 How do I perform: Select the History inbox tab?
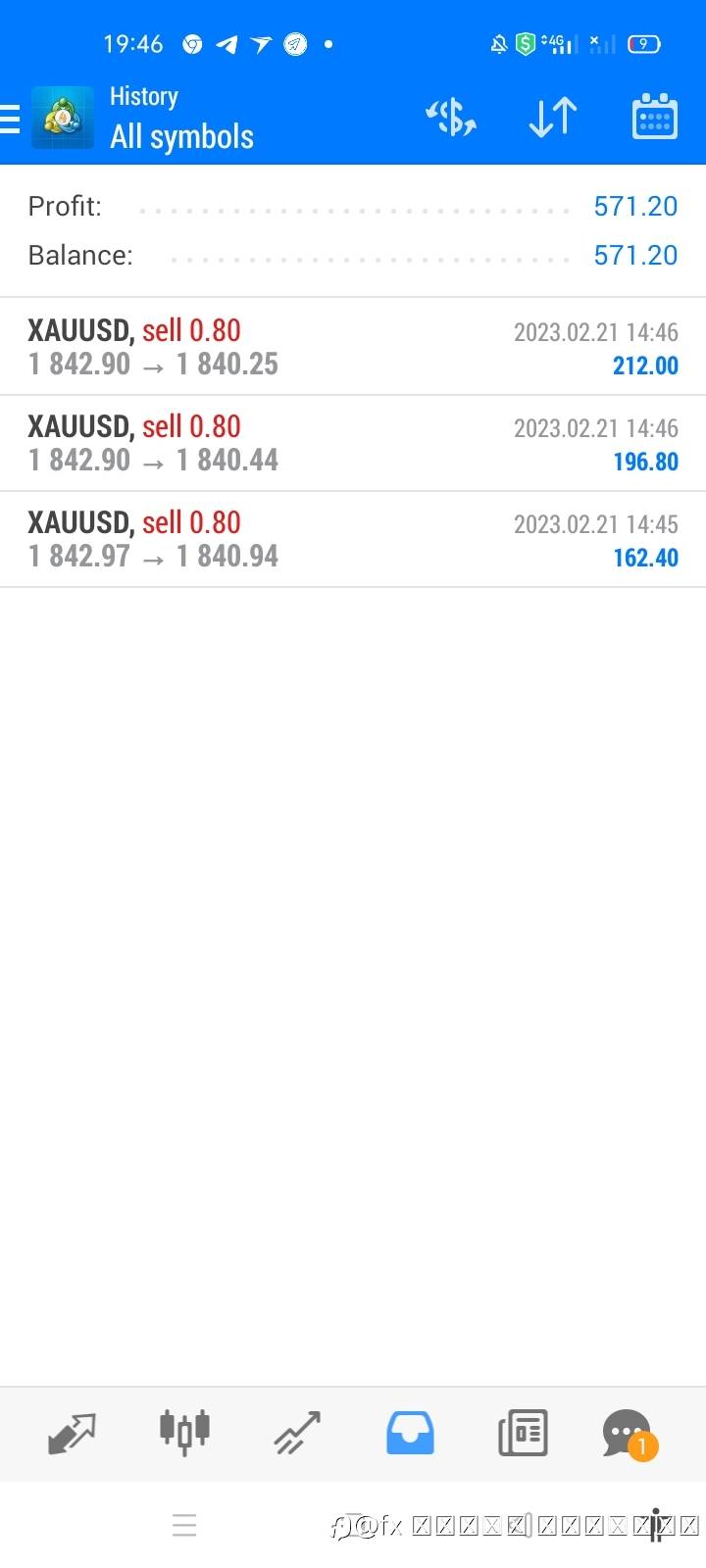point(410,1433)
